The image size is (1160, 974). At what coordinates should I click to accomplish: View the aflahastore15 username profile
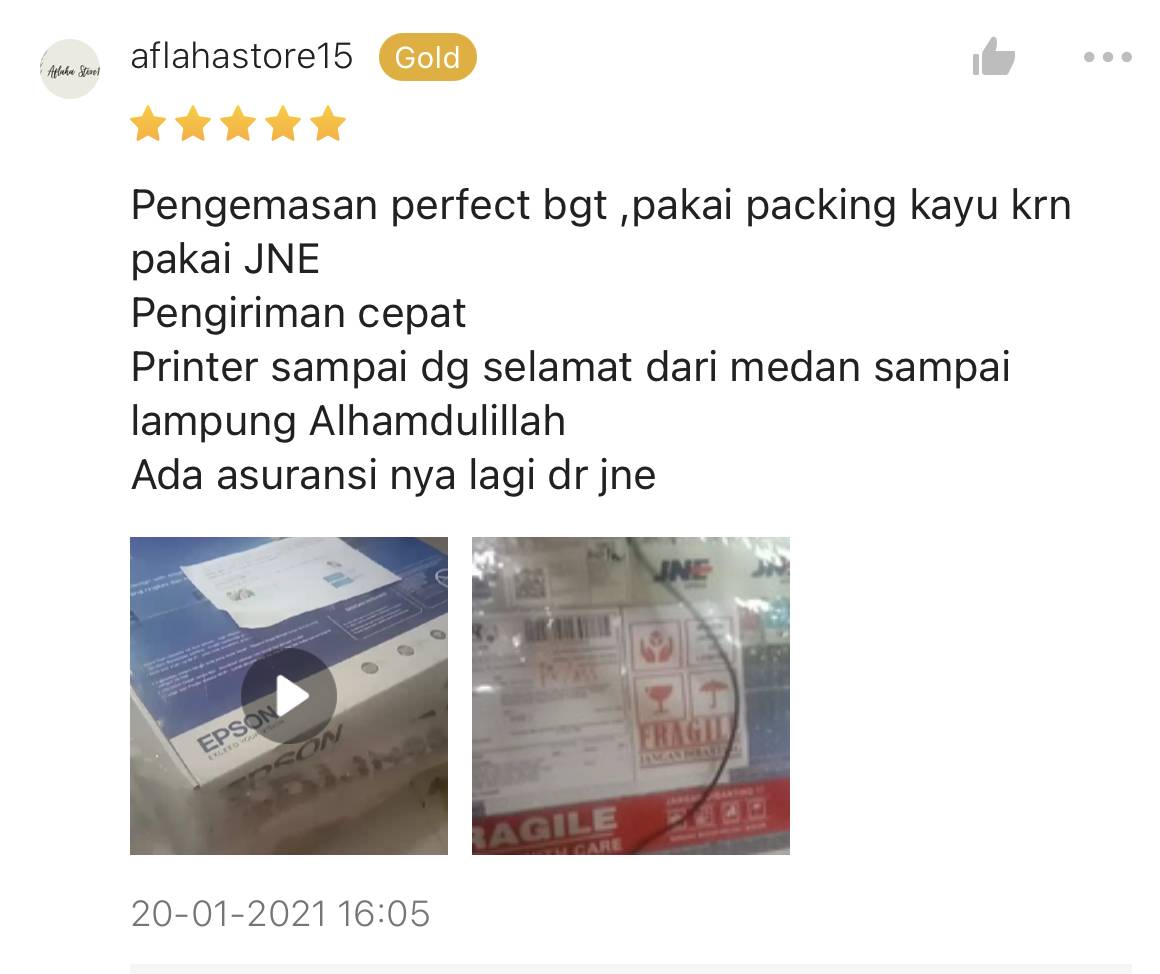click(x=242, y=57)
